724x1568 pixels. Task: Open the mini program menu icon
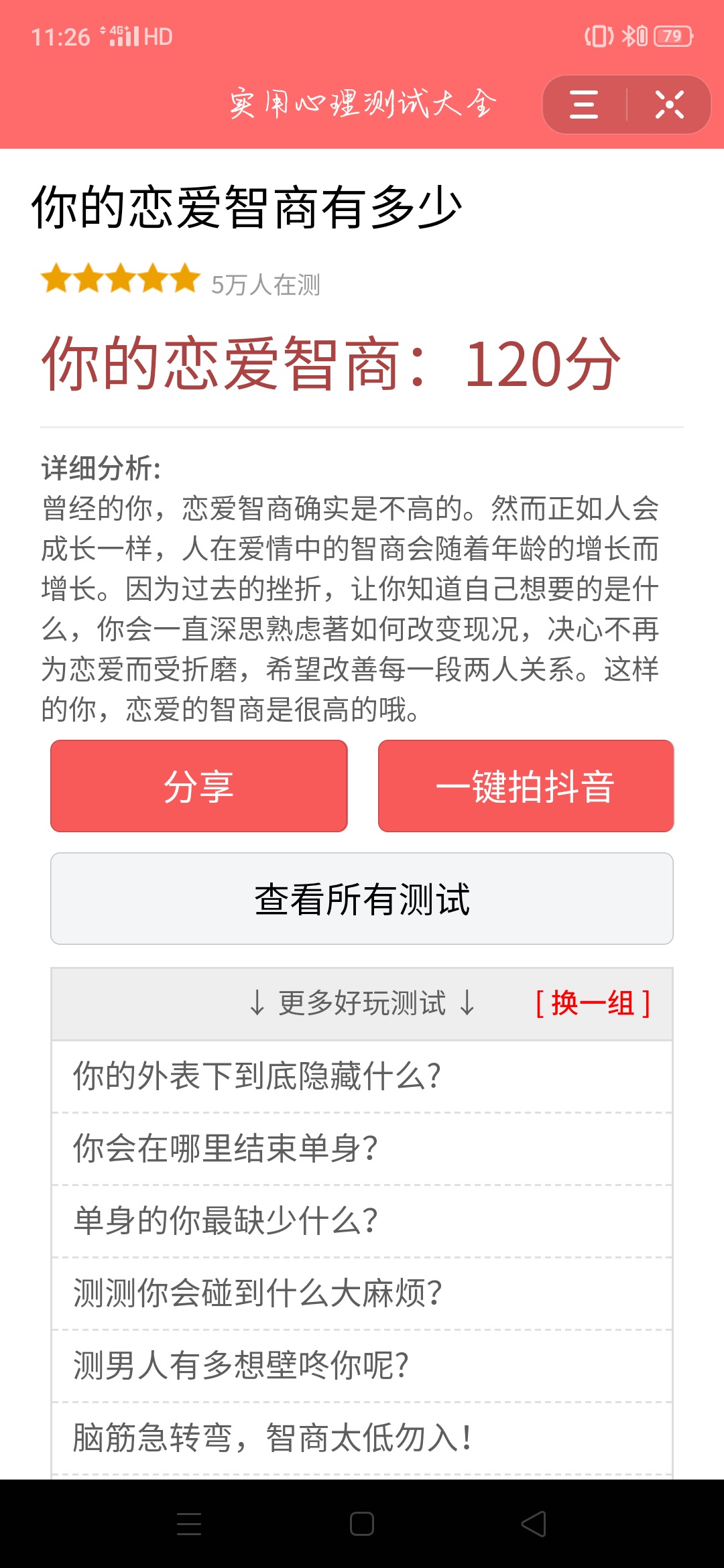[583, 105]
